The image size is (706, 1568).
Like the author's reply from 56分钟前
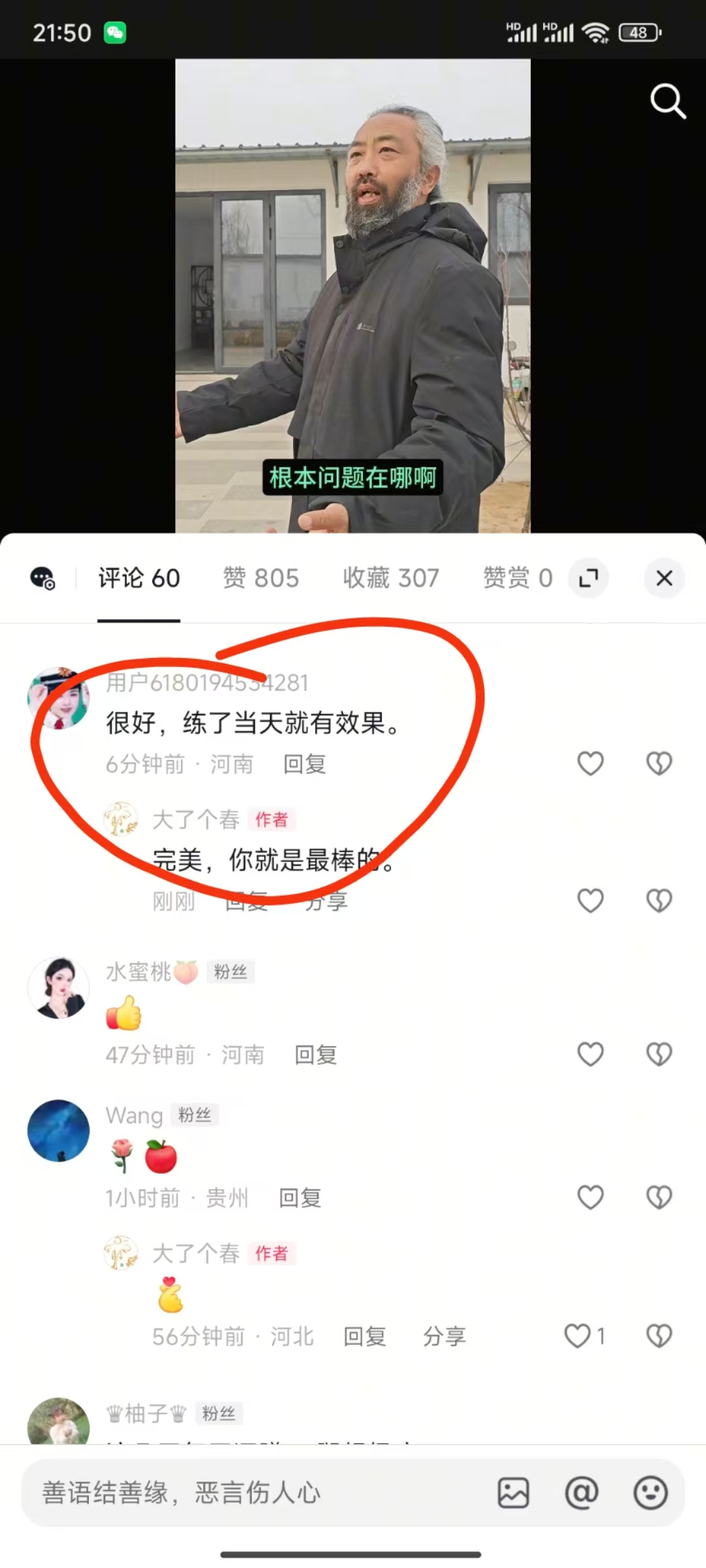pos(584,1336)
